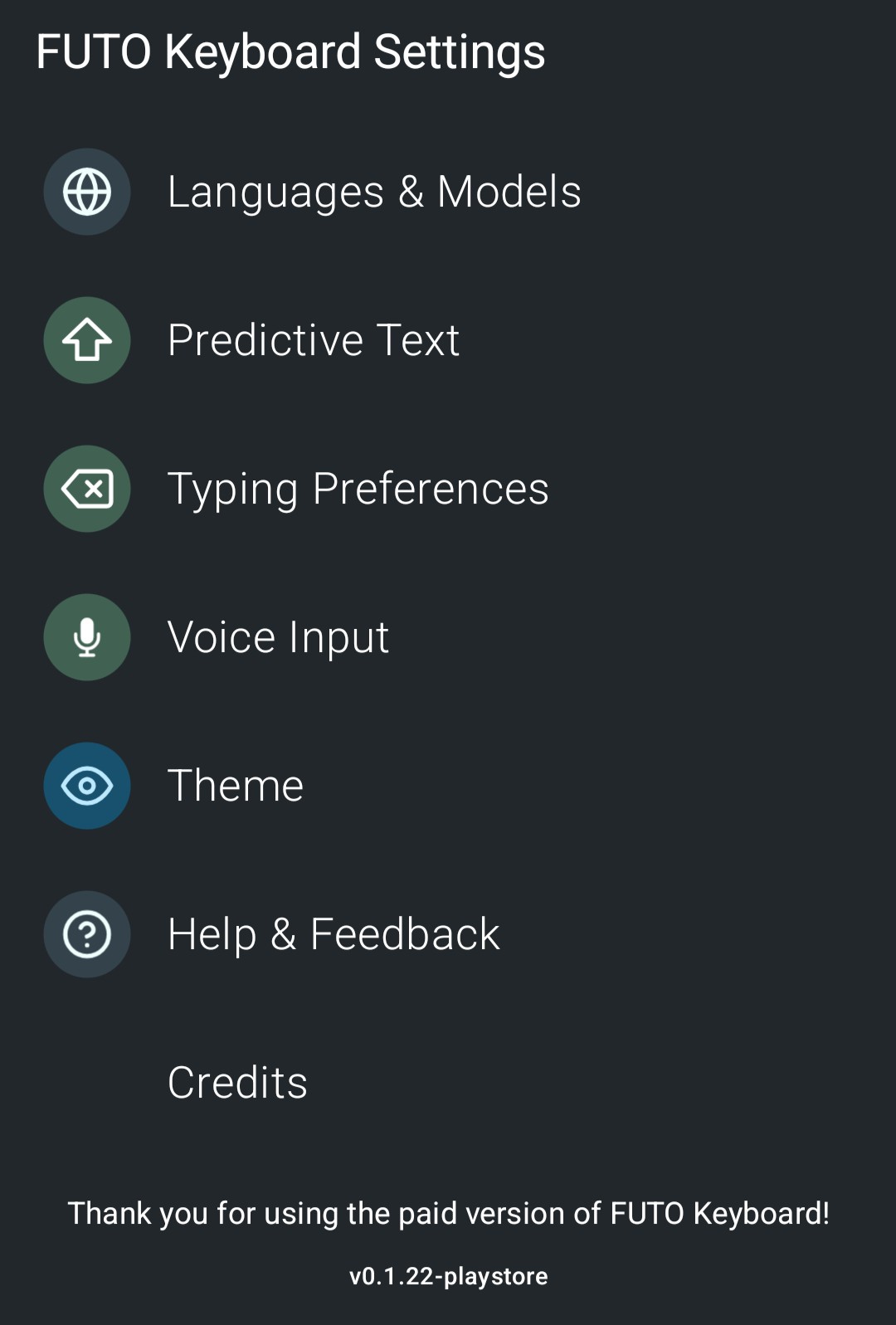Image resolution: width=896 pixels, height=1325 pixels.
Task: Open the Theme customization page
Action: (x=235, y=785)
